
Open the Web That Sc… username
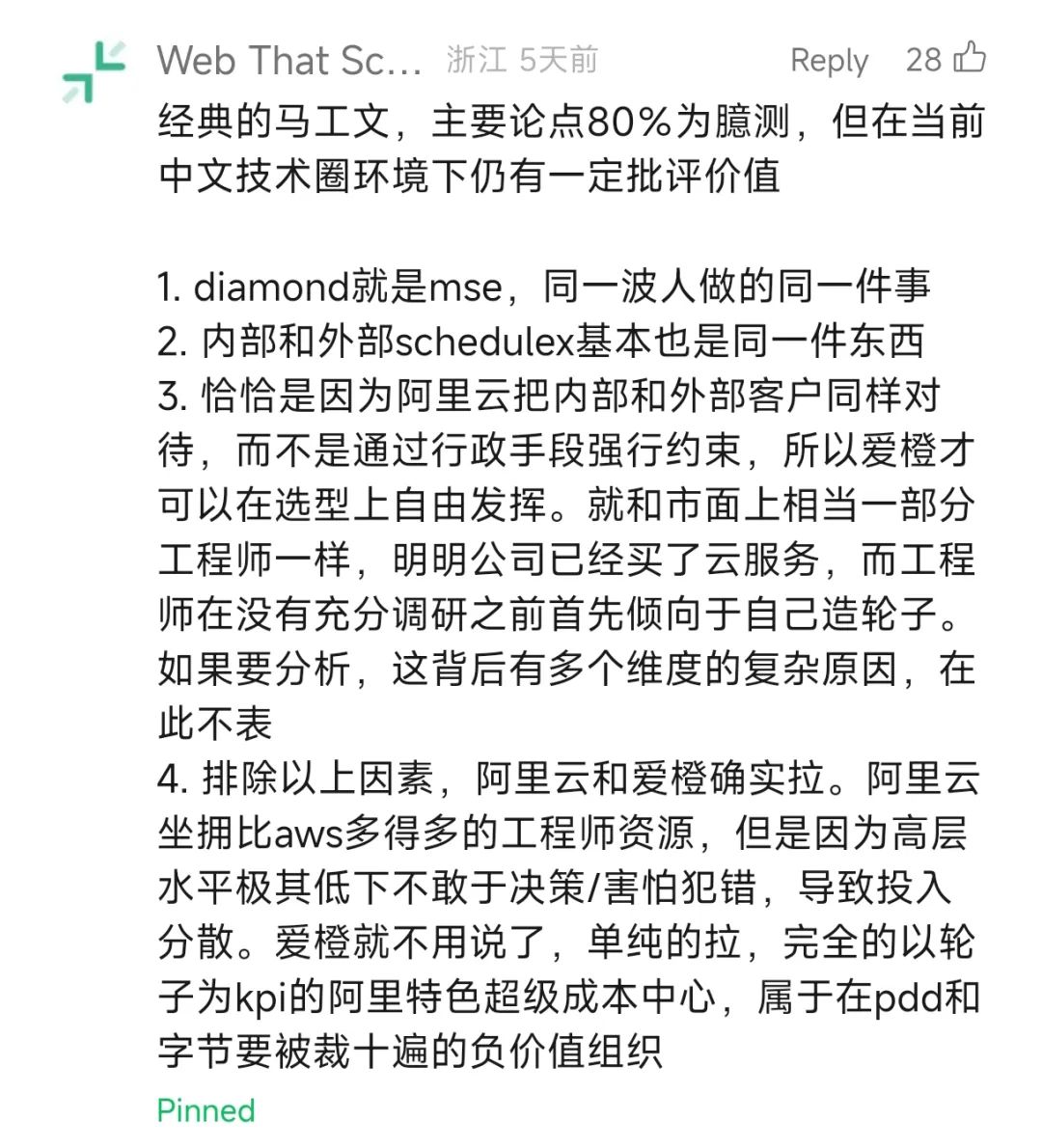289,60
